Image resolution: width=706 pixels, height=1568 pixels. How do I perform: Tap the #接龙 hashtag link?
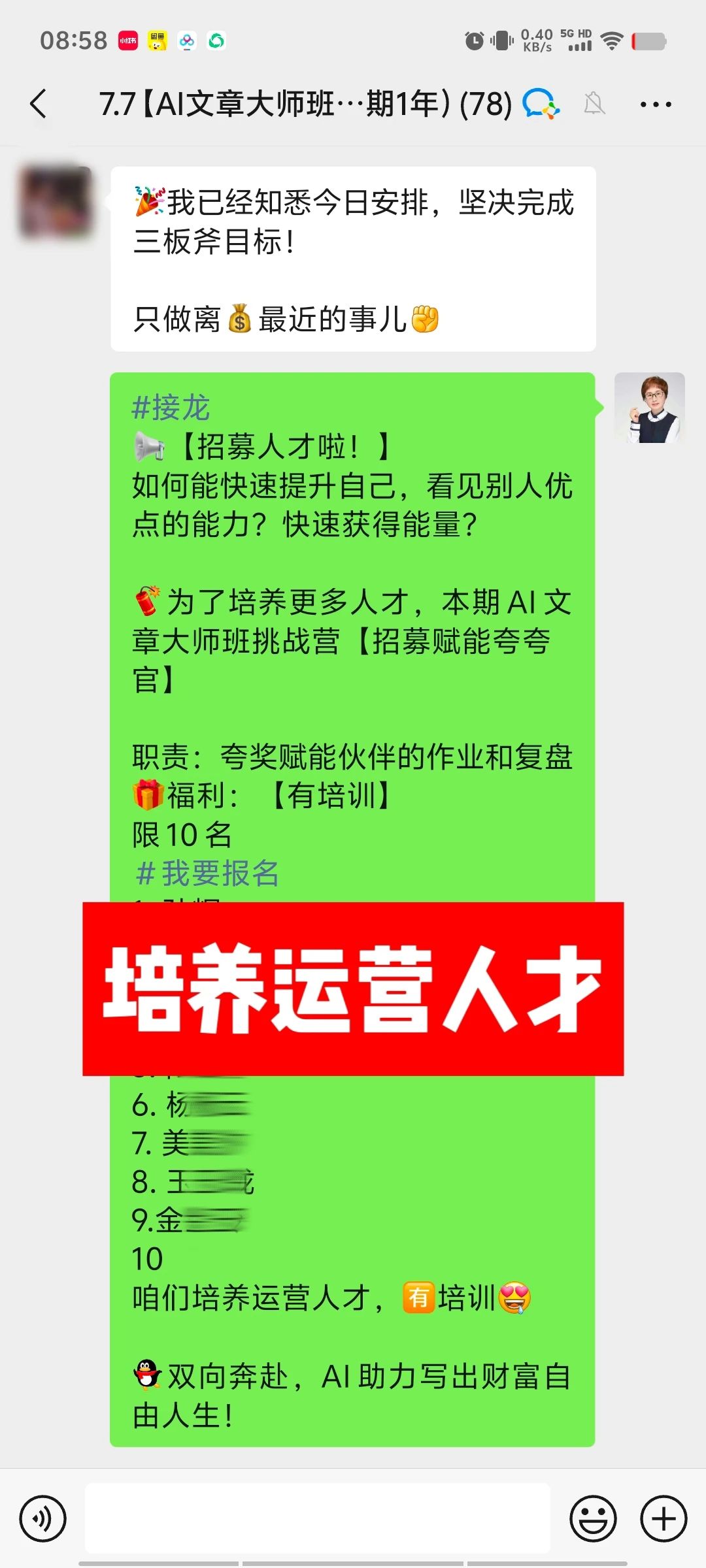point(171,408)
